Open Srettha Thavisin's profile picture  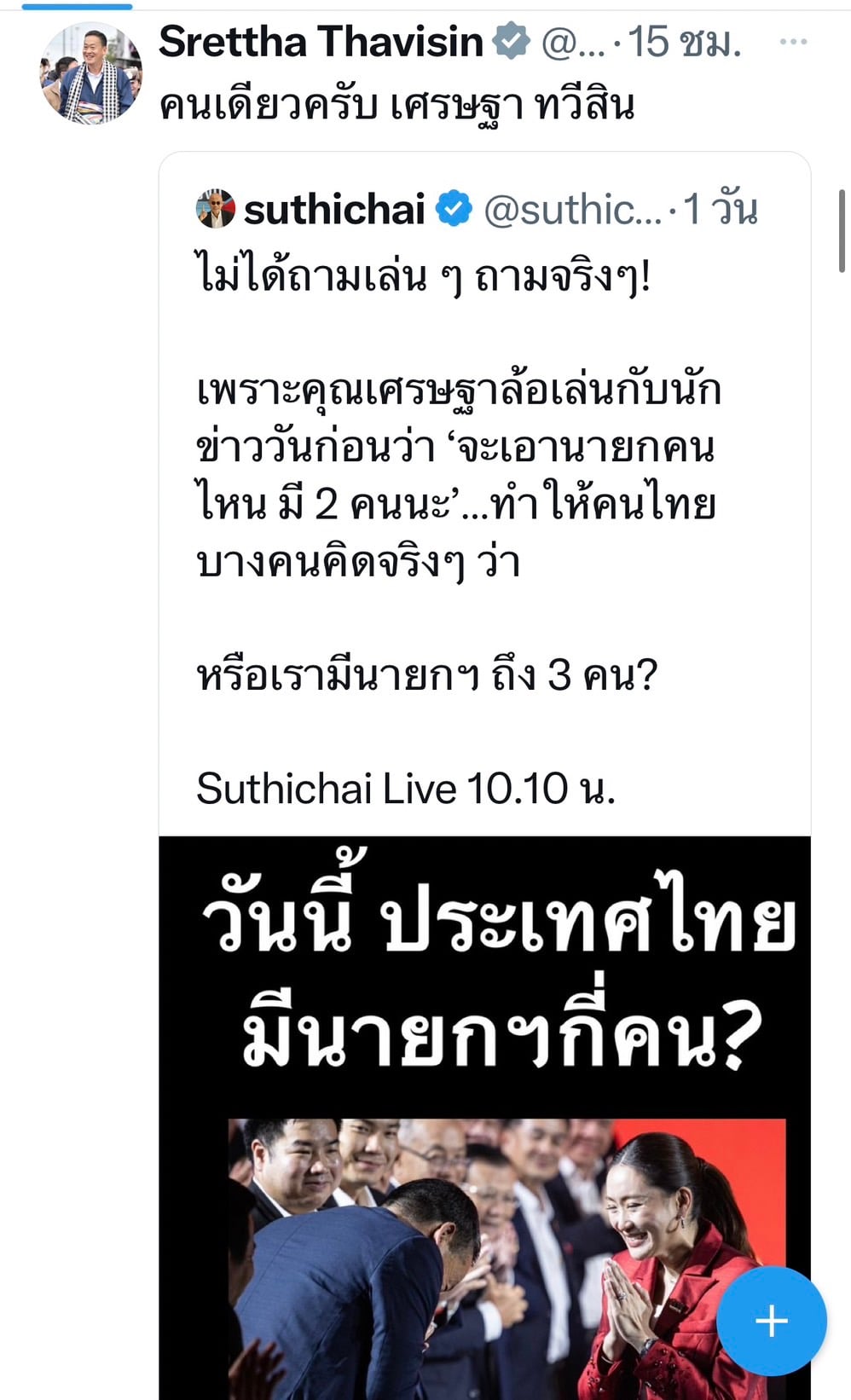click(x=91, y=73)
